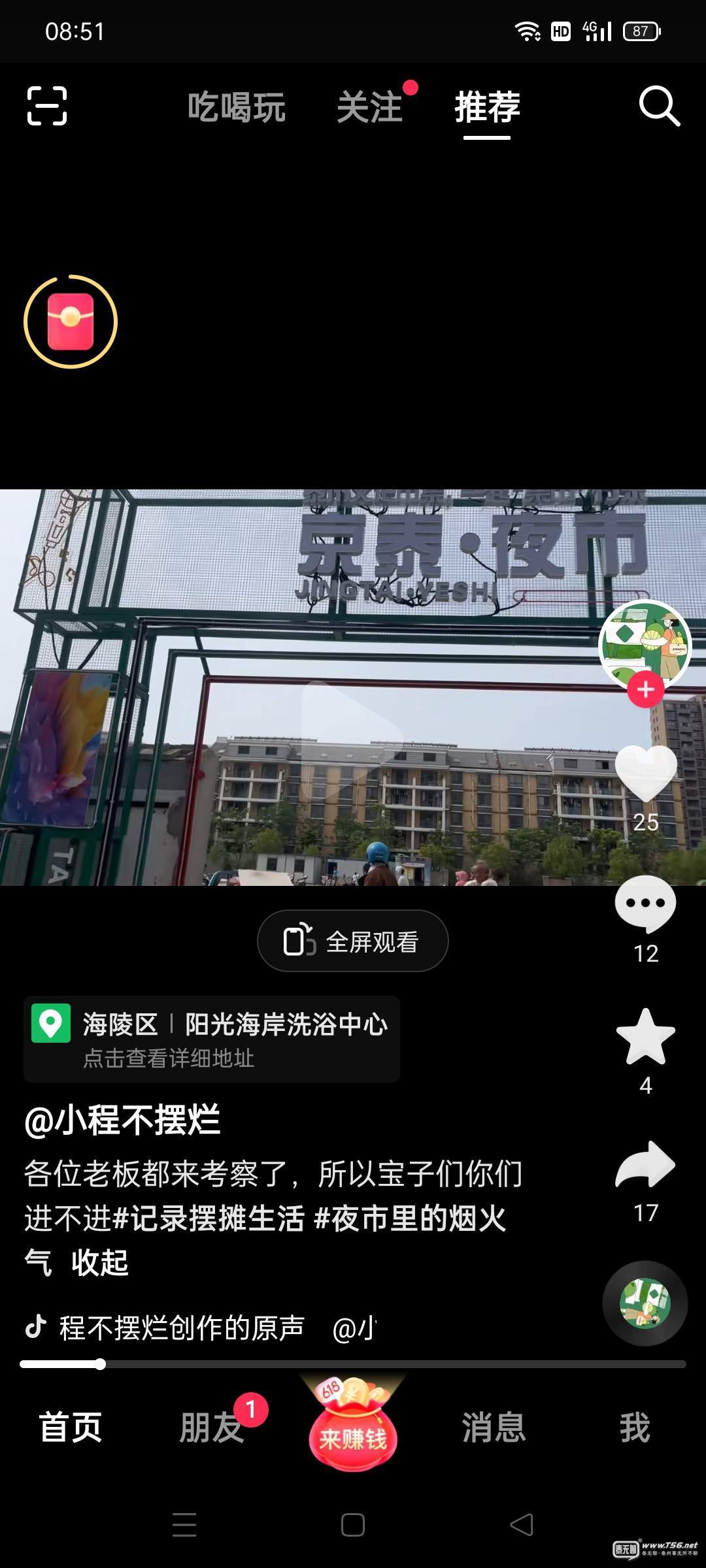Viewport: 706px width, 1568px height.
Task: Follow the creator with the plus button
Action: click(x=646, y=690)
